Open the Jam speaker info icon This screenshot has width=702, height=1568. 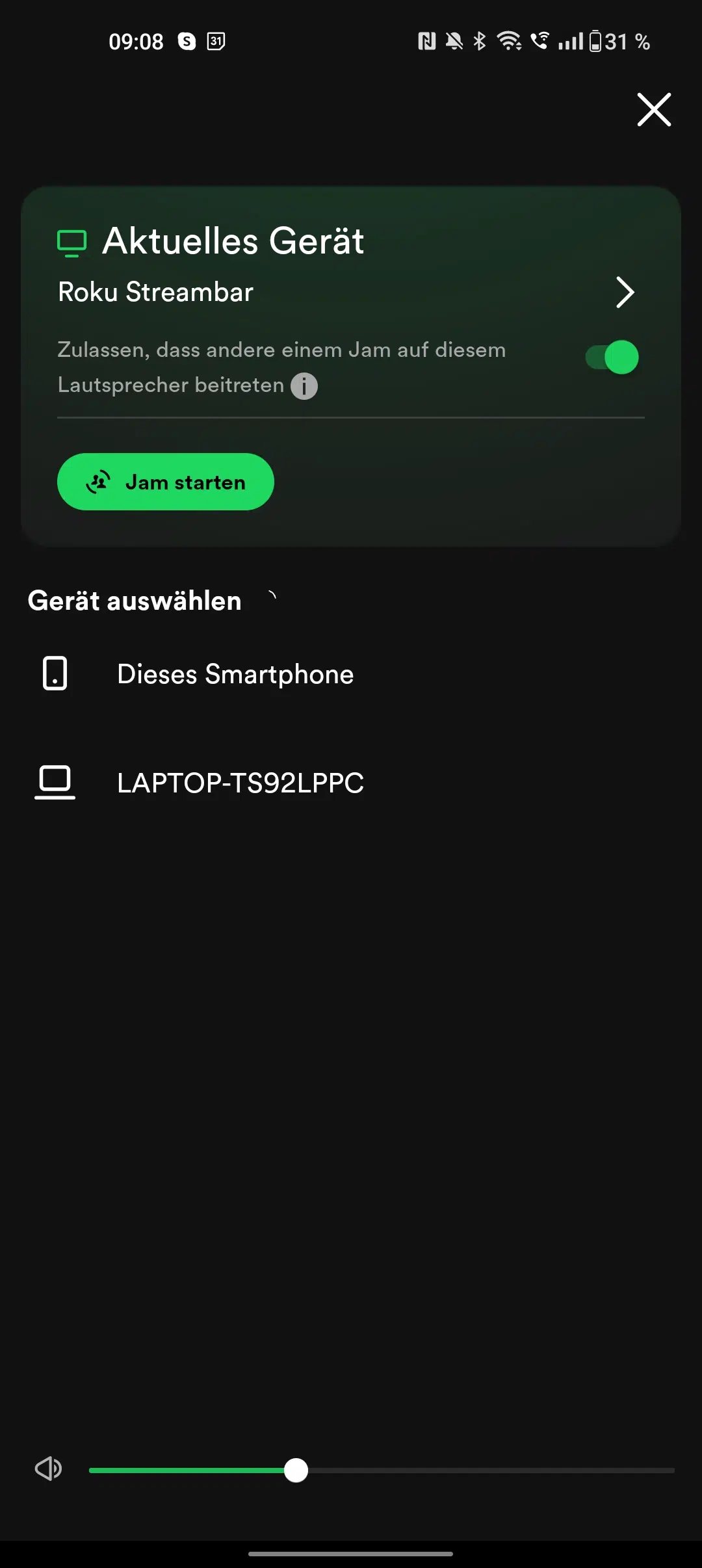click(304, 386)
